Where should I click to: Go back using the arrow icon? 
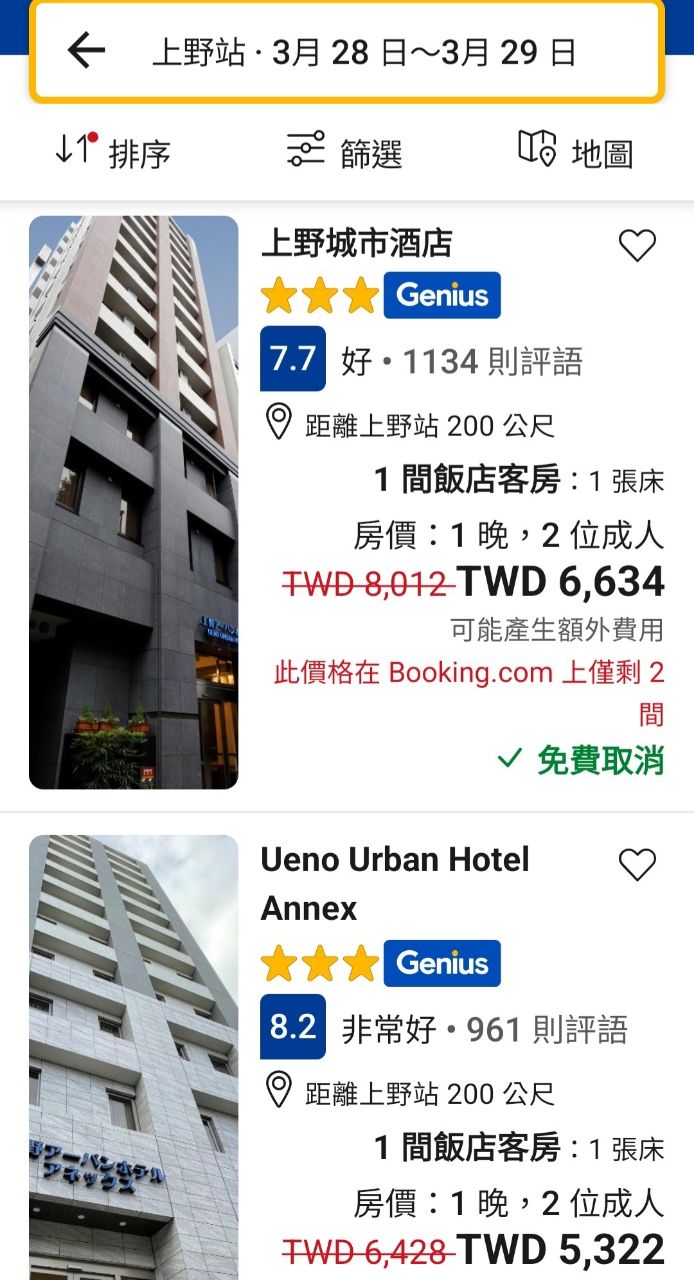[87, 51]
